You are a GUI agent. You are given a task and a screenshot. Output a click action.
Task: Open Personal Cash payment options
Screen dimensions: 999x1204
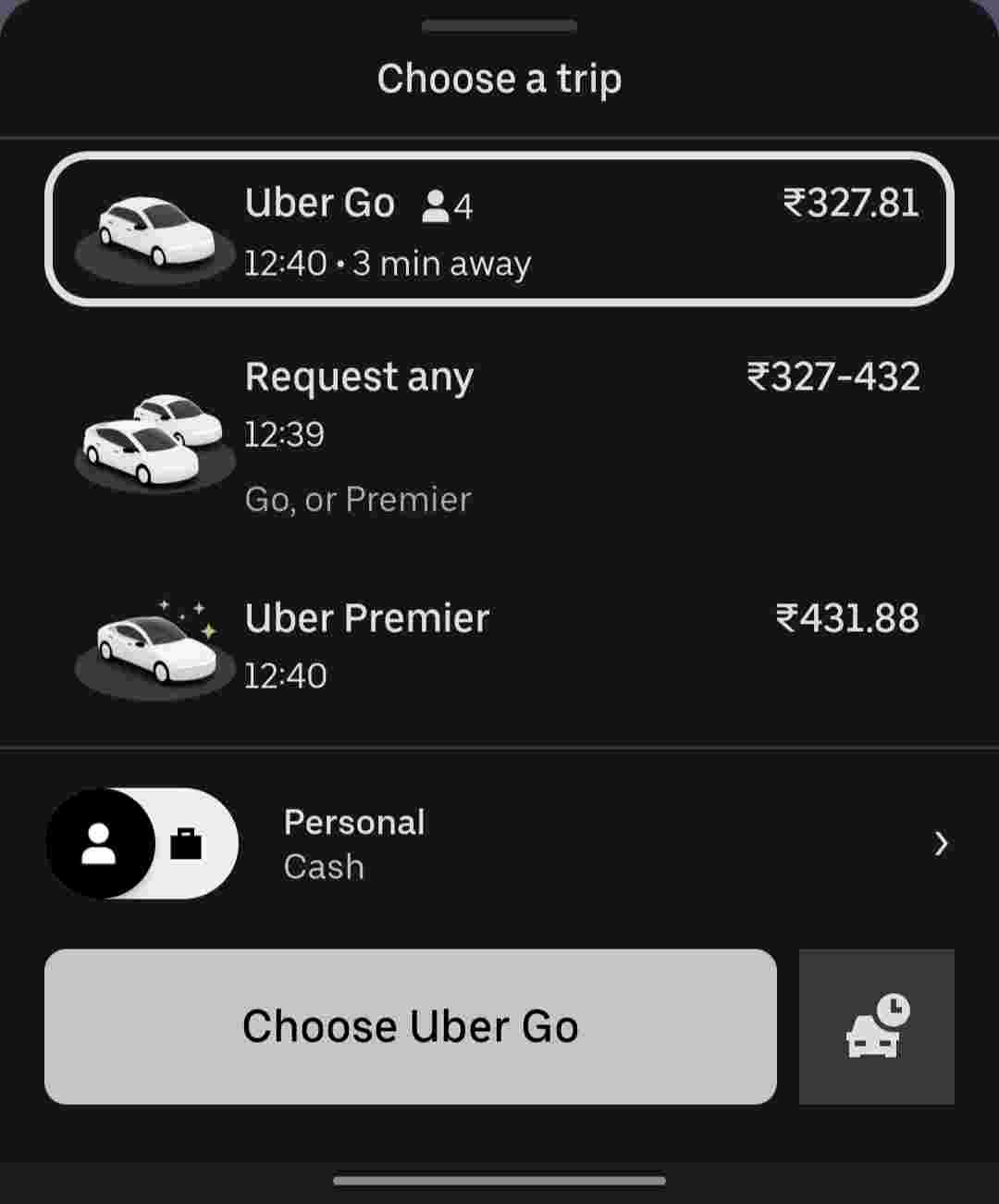[x=610, y=844]
